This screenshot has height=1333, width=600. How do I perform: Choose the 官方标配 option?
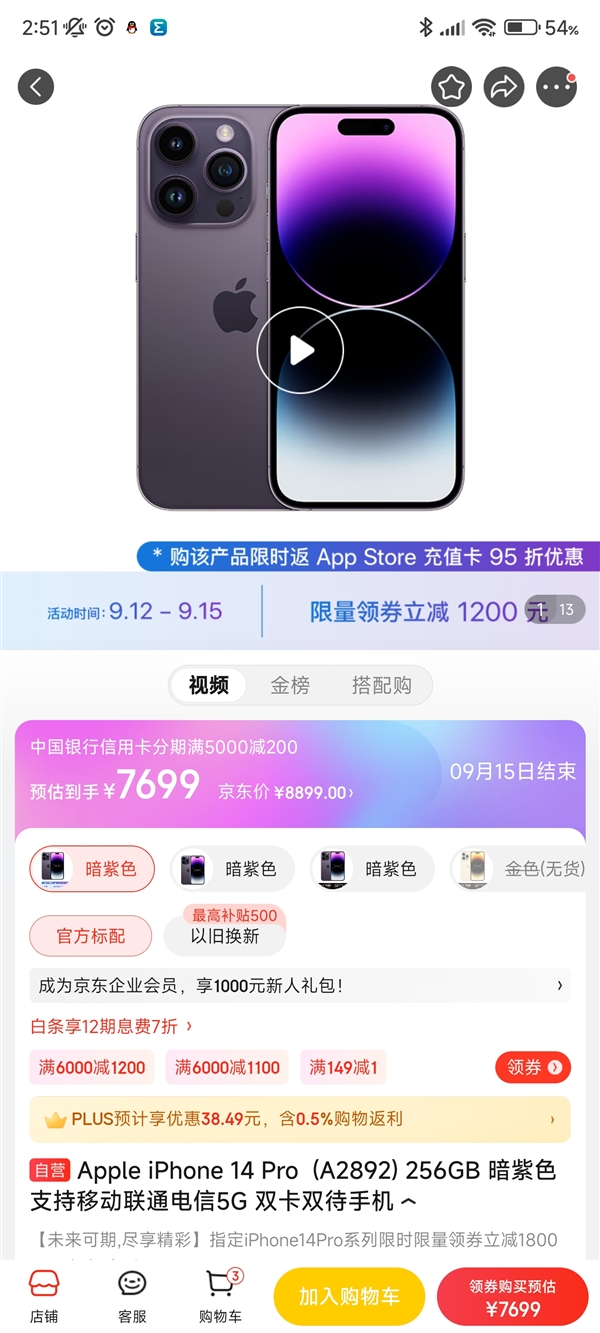point(91,936)
